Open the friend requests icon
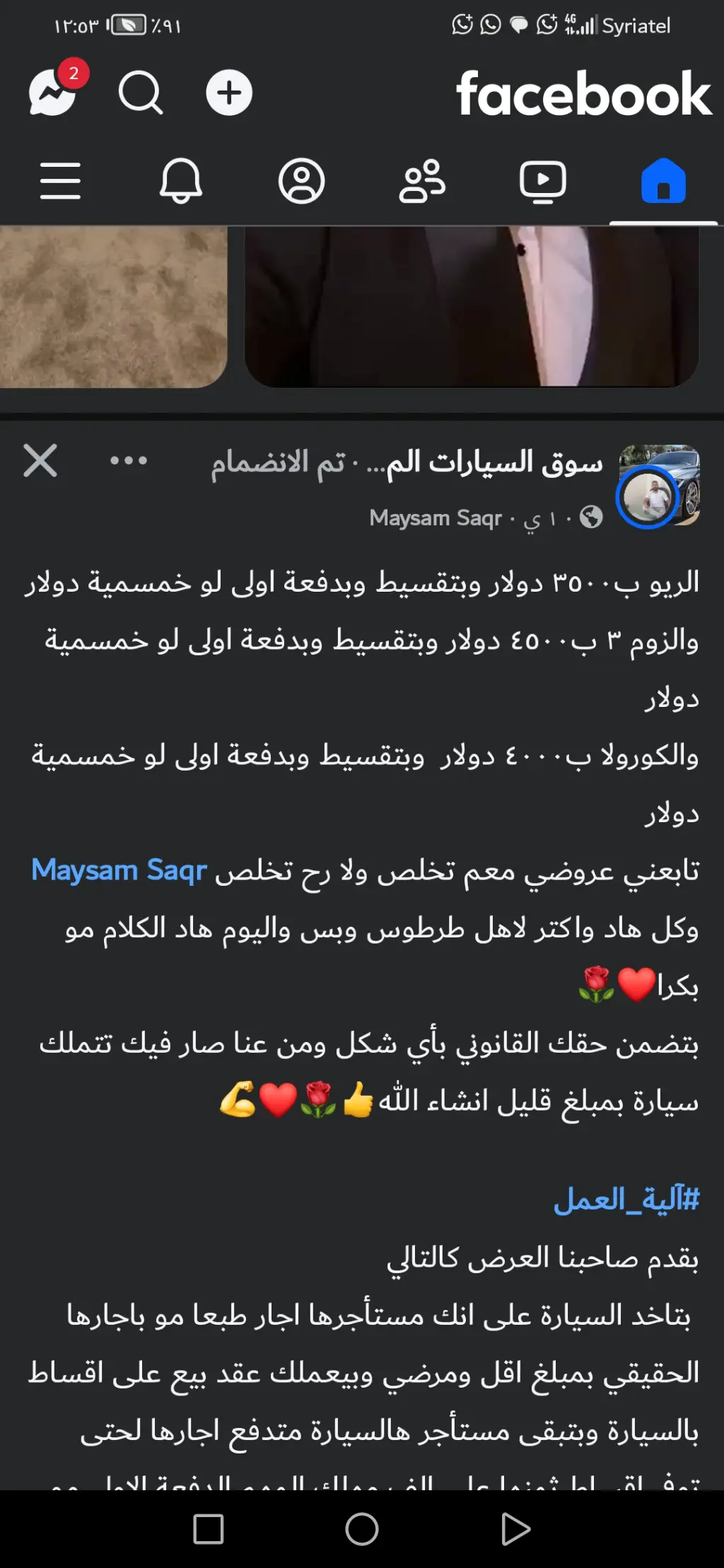The image size is (724, 1568). pyautogui.click(x=422, y=180)
